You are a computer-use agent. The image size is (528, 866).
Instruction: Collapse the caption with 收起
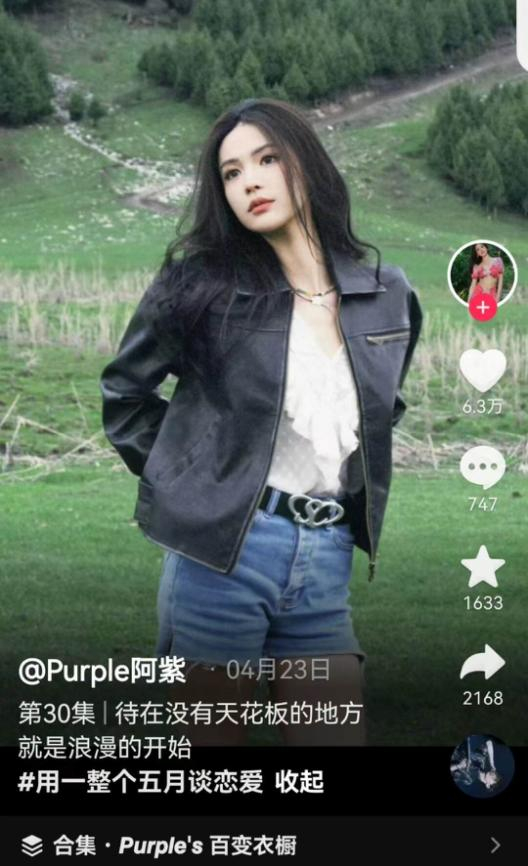coord(299,782)
